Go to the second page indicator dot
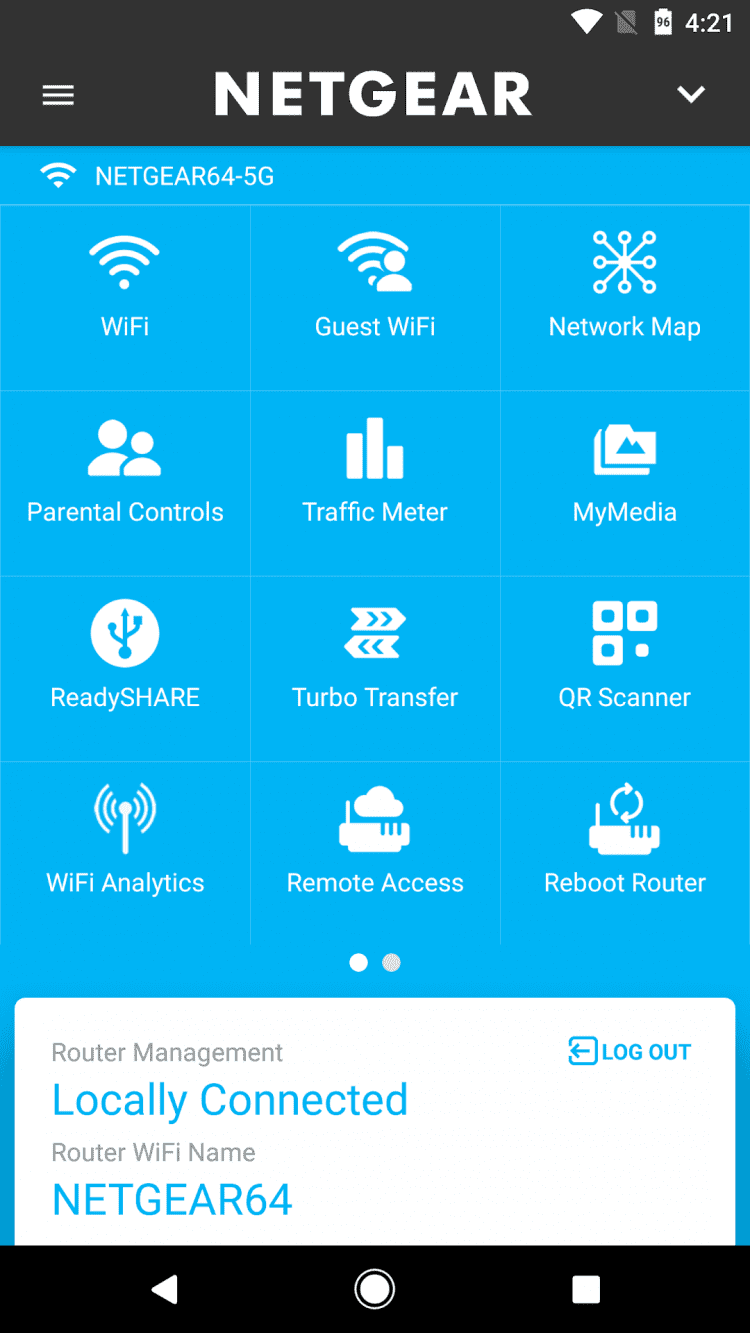Screen dimensions: 750x1333 pyautogui.click(x=392, y=962)
